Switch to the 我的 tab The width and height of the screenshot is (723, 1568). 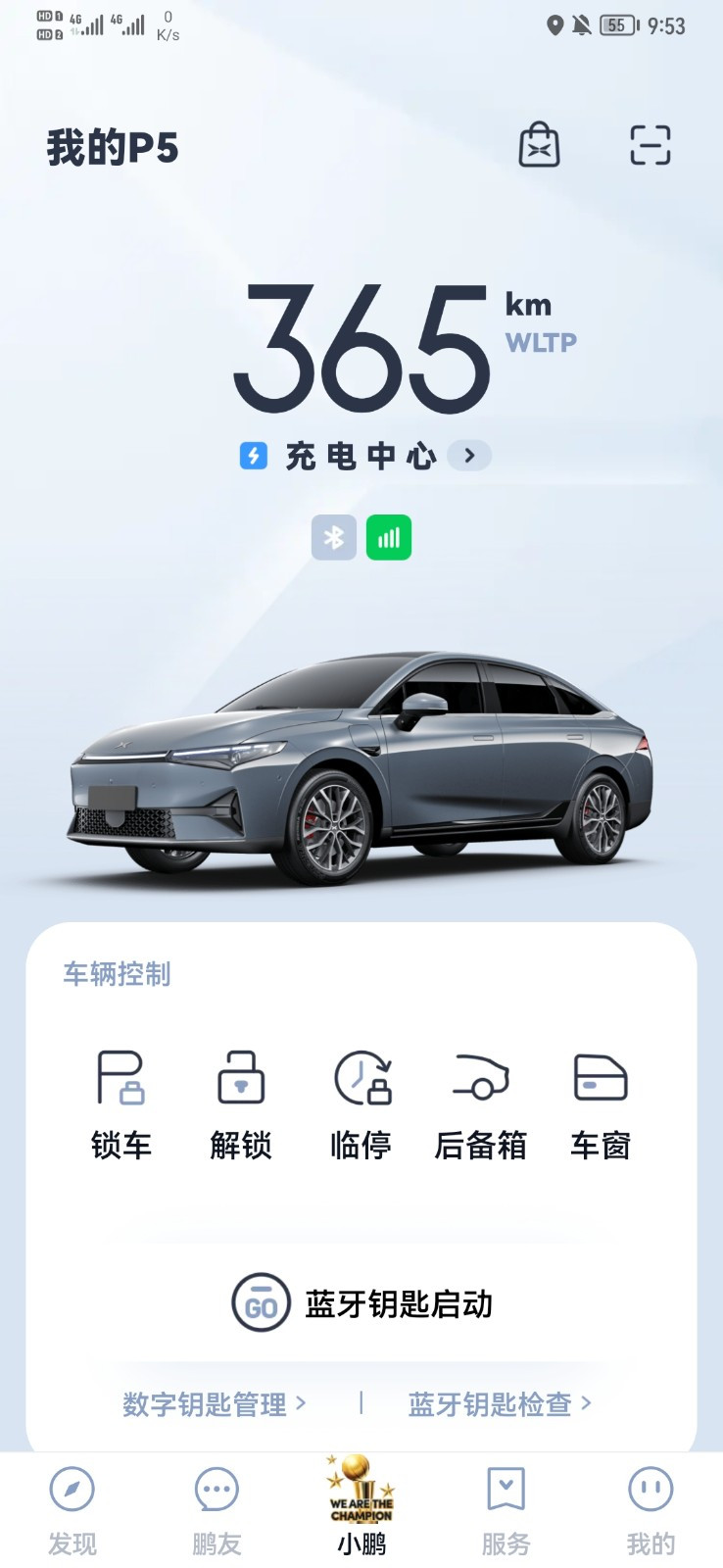pos(651,1509)
